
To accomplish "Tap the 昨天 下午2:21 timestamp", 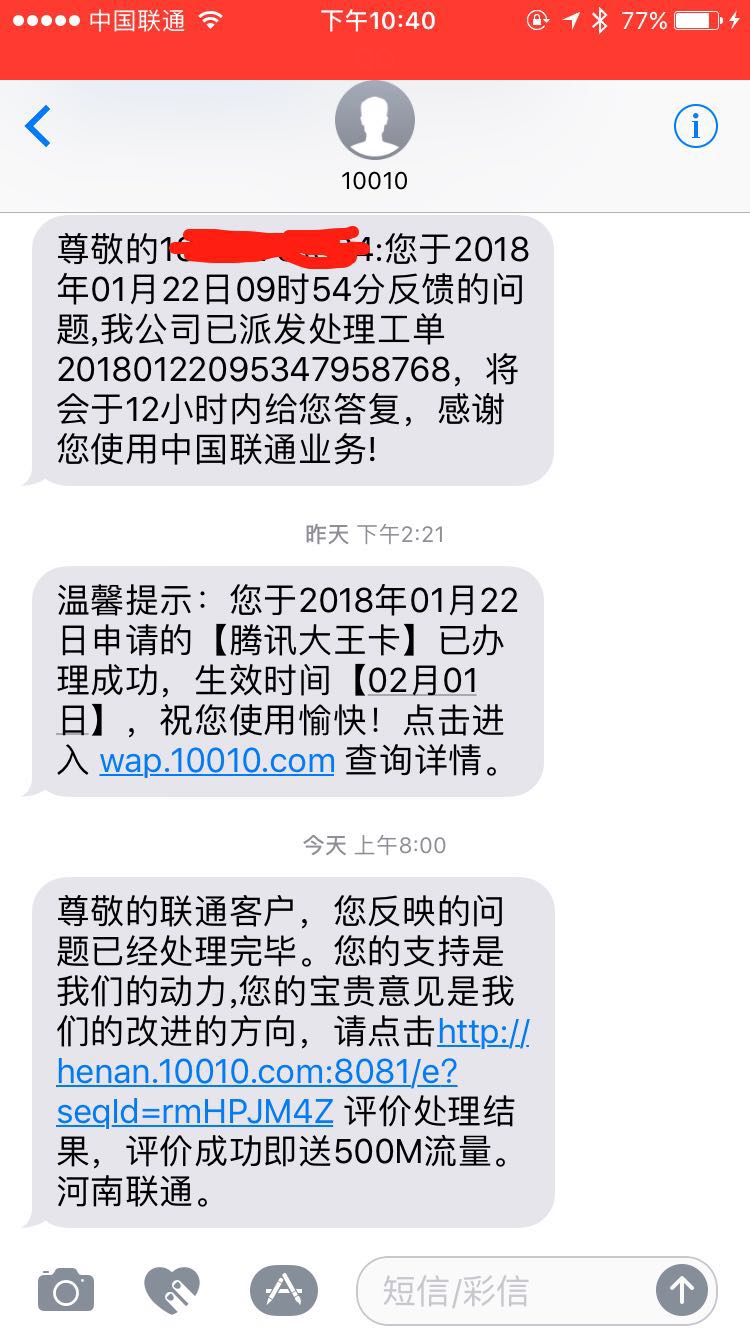I will tap(375, 534).
